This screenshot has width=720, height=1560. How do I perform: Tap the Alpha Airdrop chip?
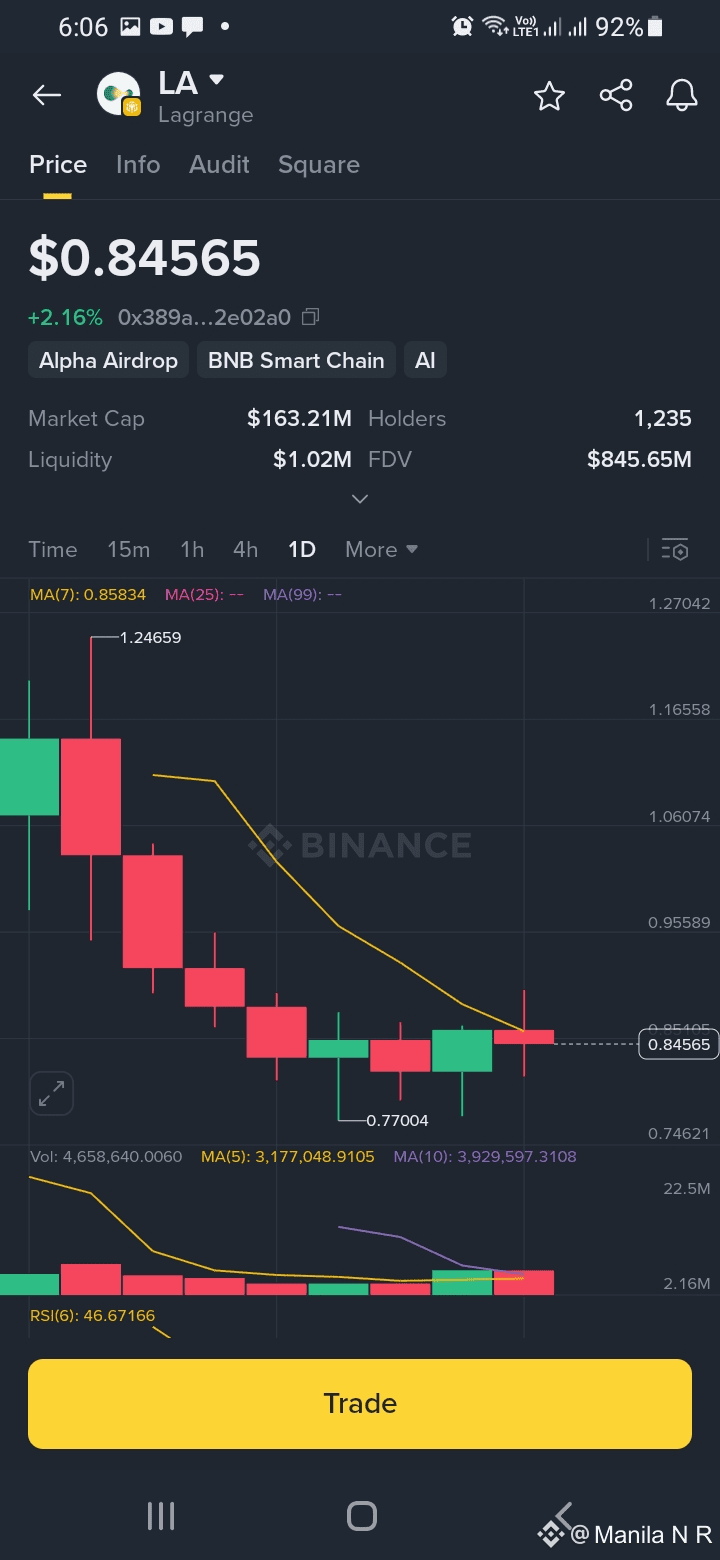tap(108, 361)
